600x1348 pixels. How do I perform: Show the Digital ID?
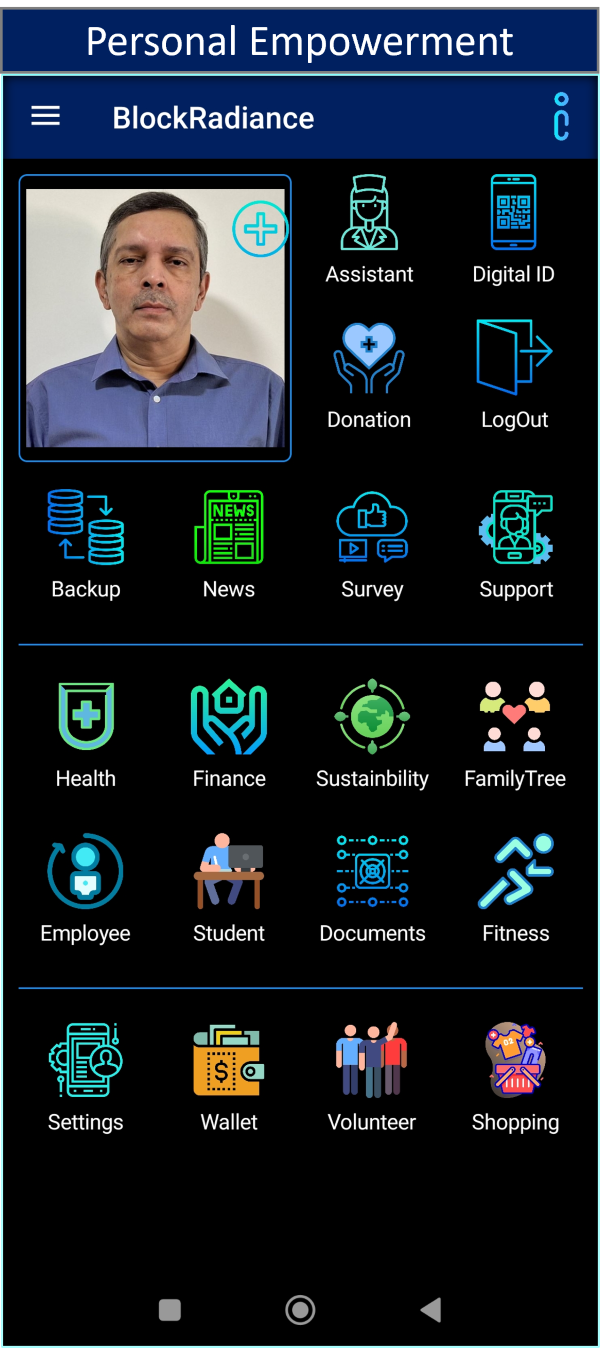(513, 230)
